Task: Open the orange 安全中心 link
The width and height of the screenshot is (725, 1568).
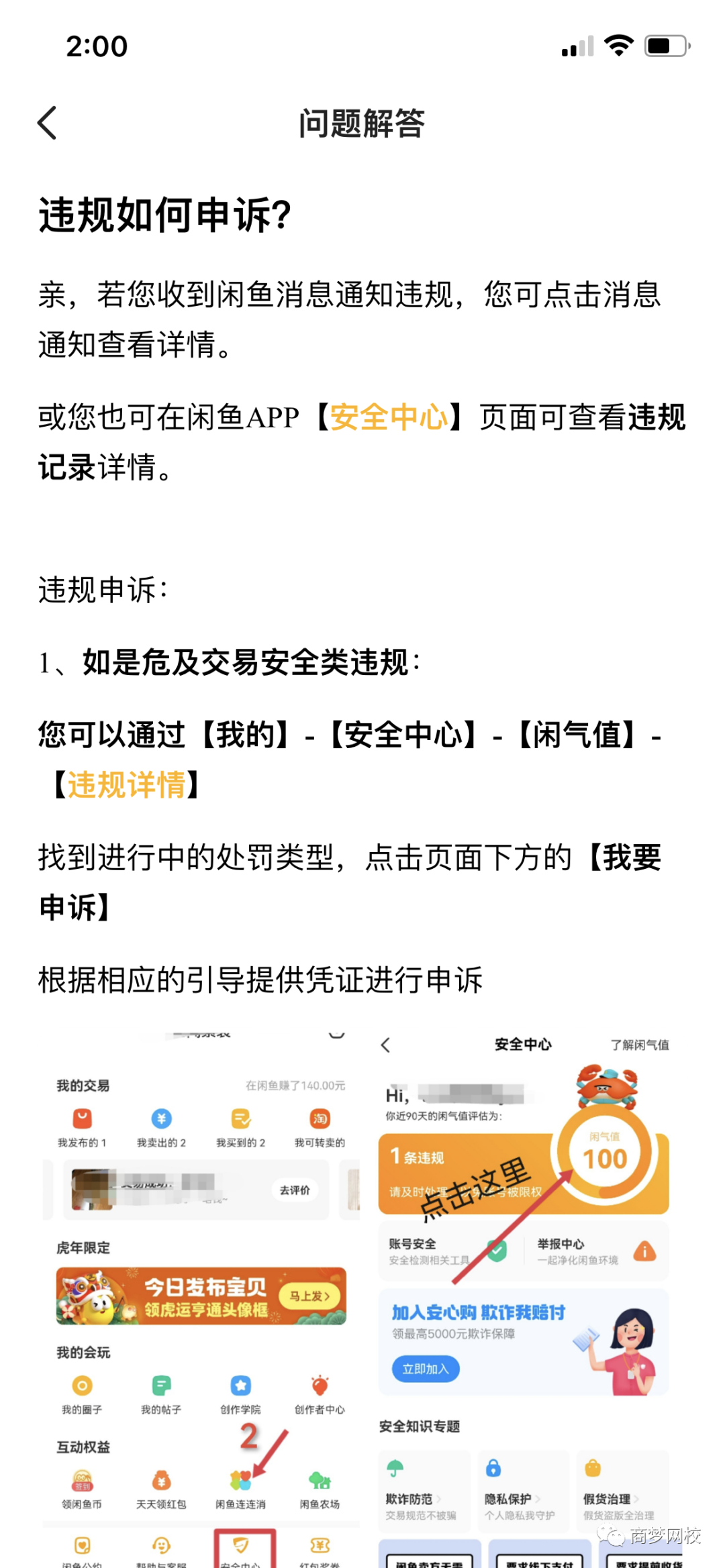Action: 389,417
